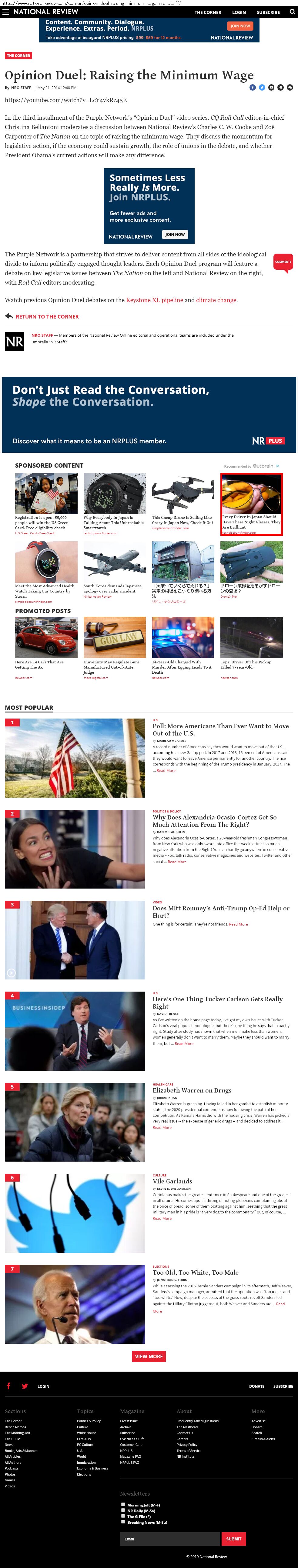Open the red Comments bubble
Viewport: 298px width, 1568px height.
pos(283,262)
